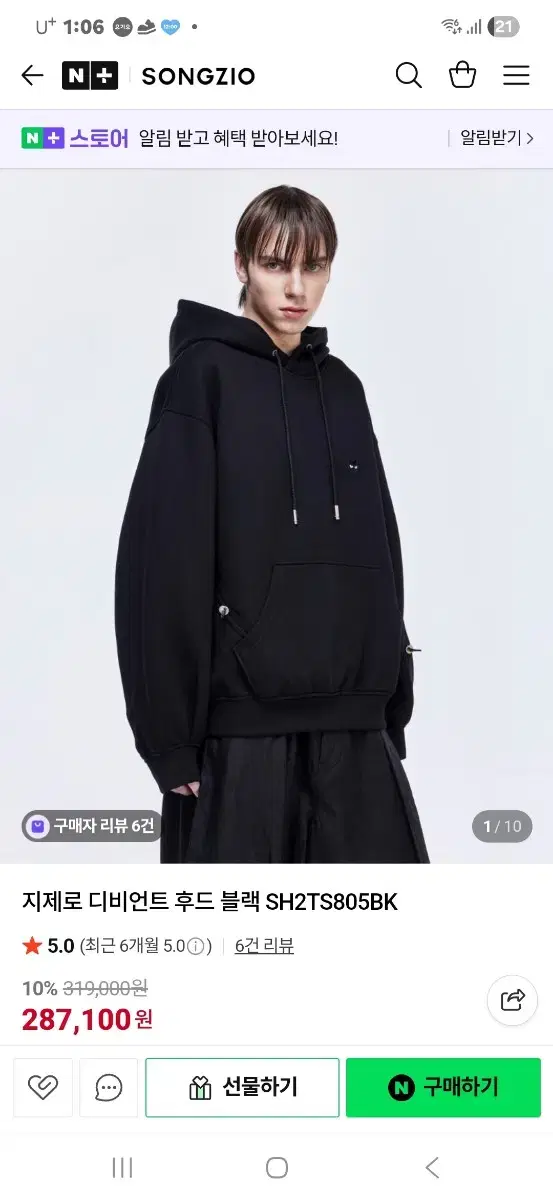Open the 구매자 리뷰 6건 badge

pyautogui.click(x=90, y=826)
